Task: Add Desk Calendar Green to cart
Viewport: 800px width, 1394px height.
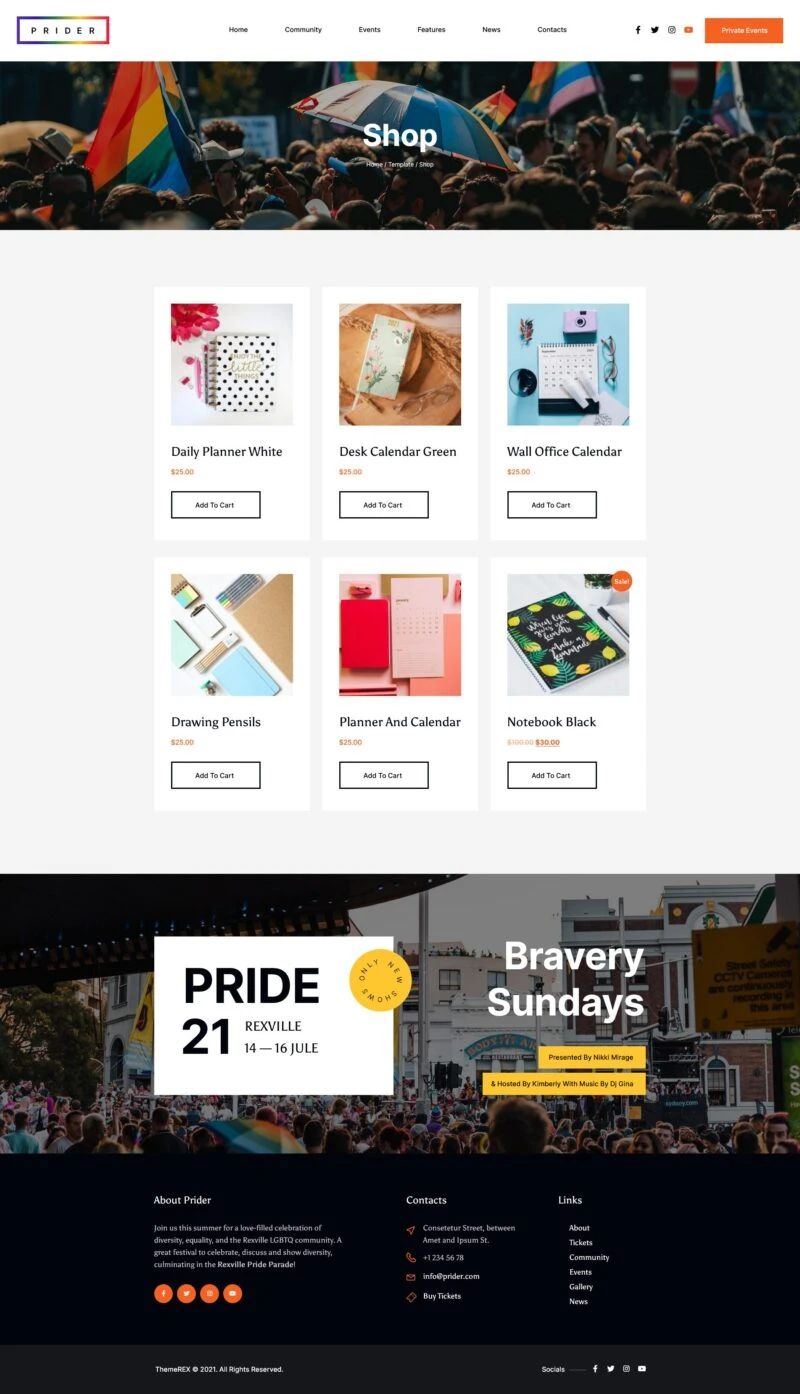Action: pyautogui.click(x=383, y=505)
